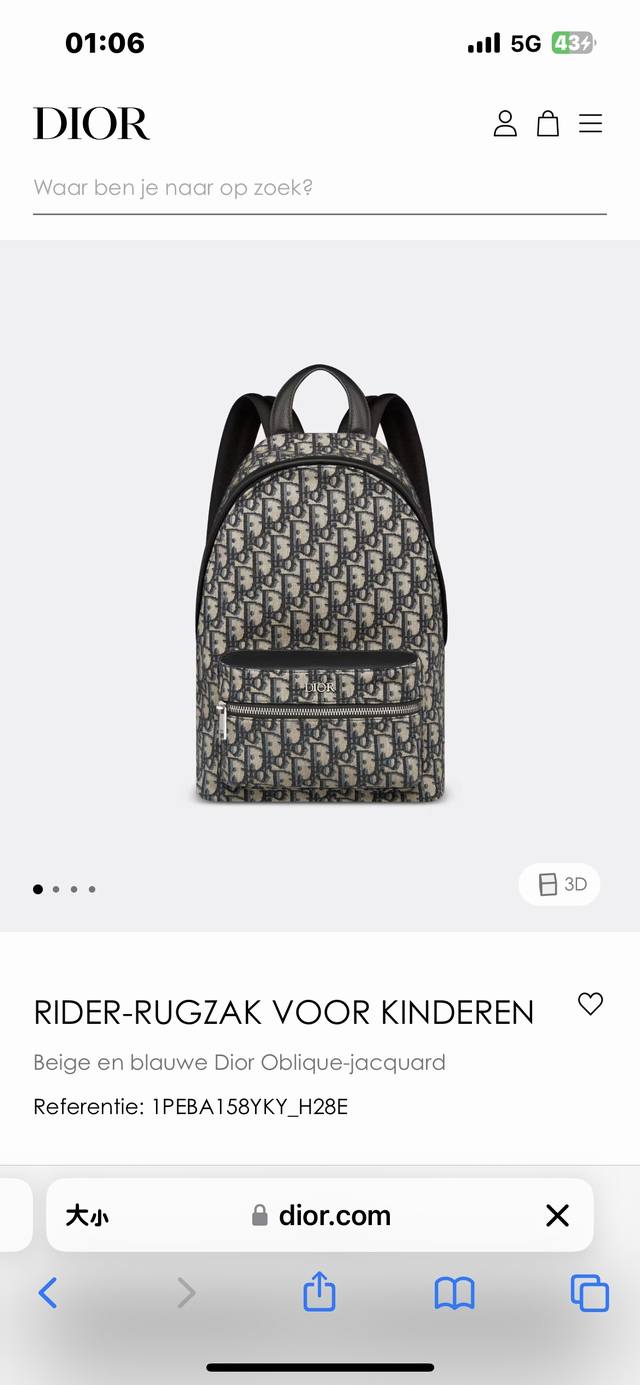
Task: Add the Rider backpack to wishlist
Action: click(x=591, y=1004)
